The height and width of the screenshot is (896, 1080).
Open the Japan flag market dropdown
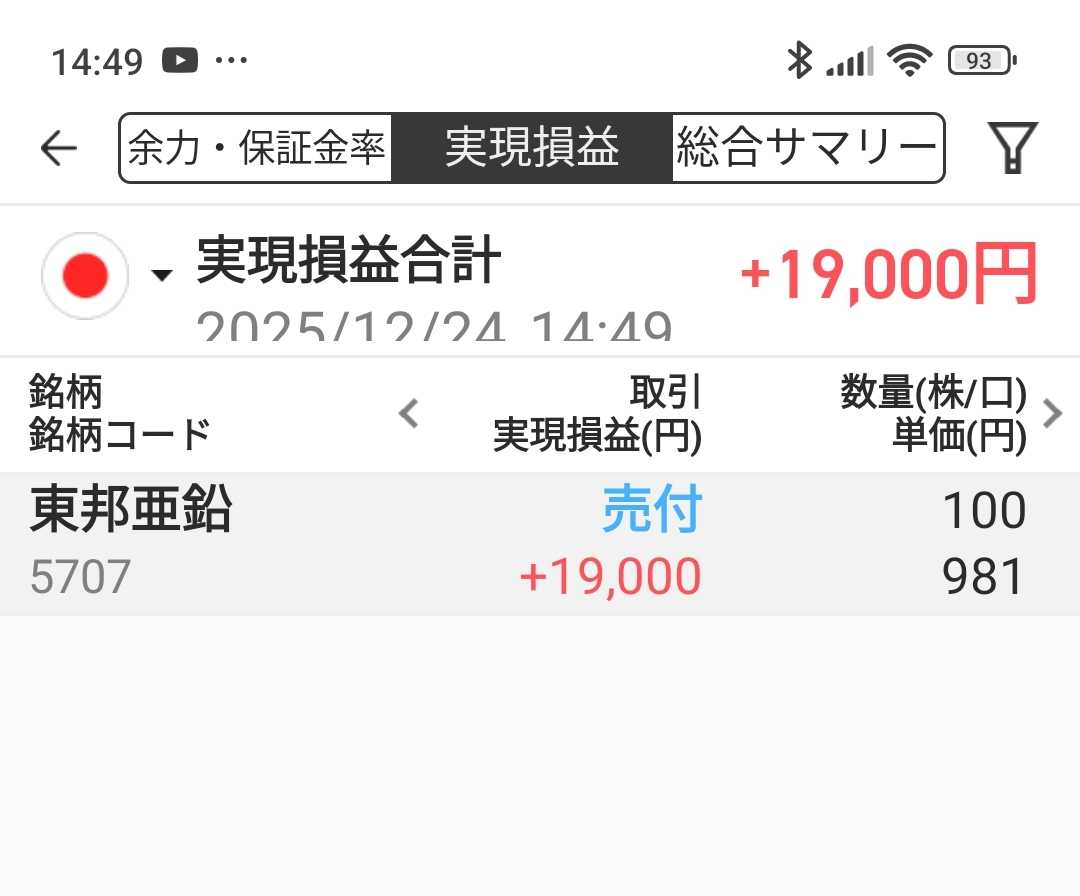[104, 275]
